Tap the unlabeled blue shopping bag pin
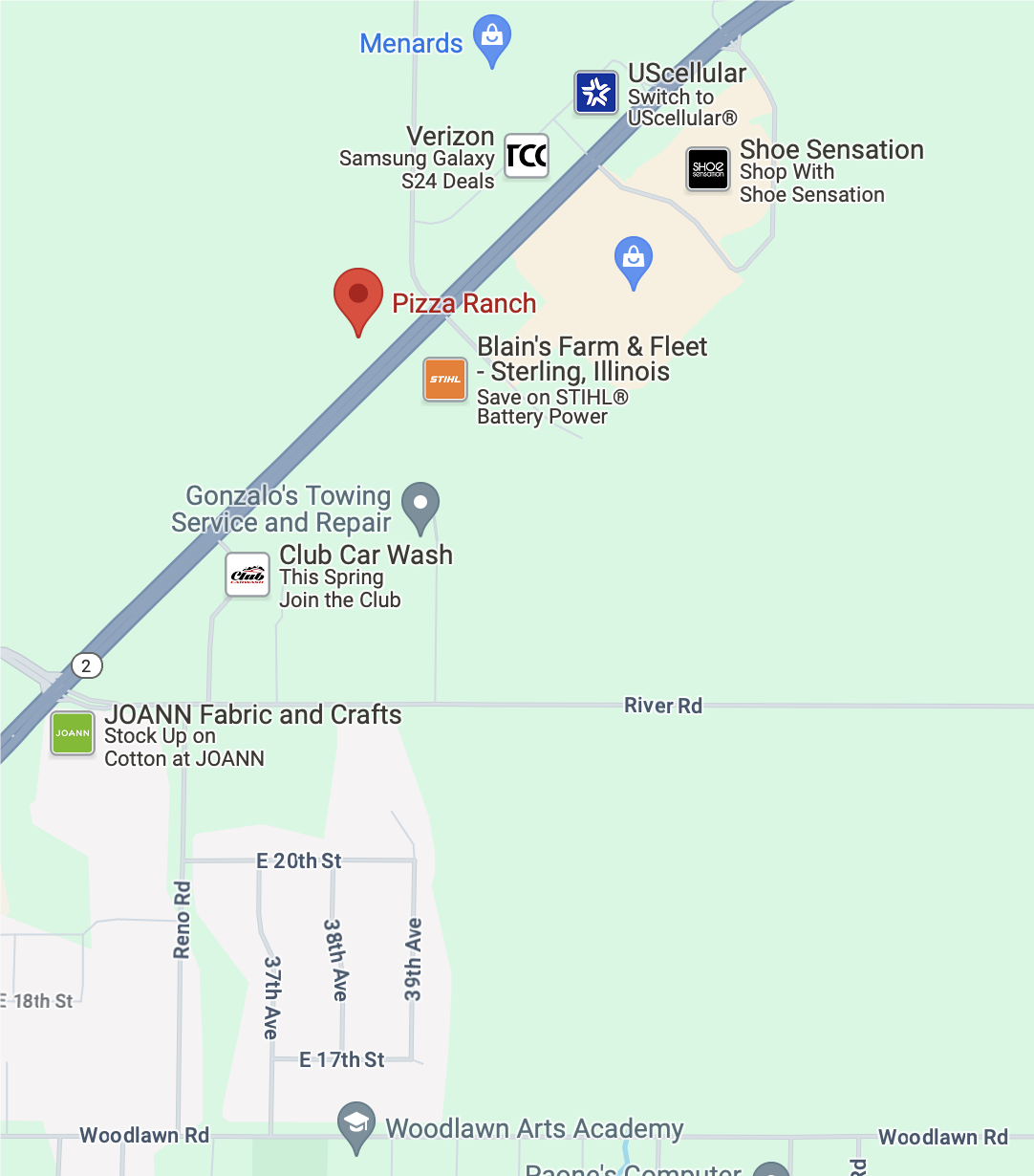 pos(633,259)
